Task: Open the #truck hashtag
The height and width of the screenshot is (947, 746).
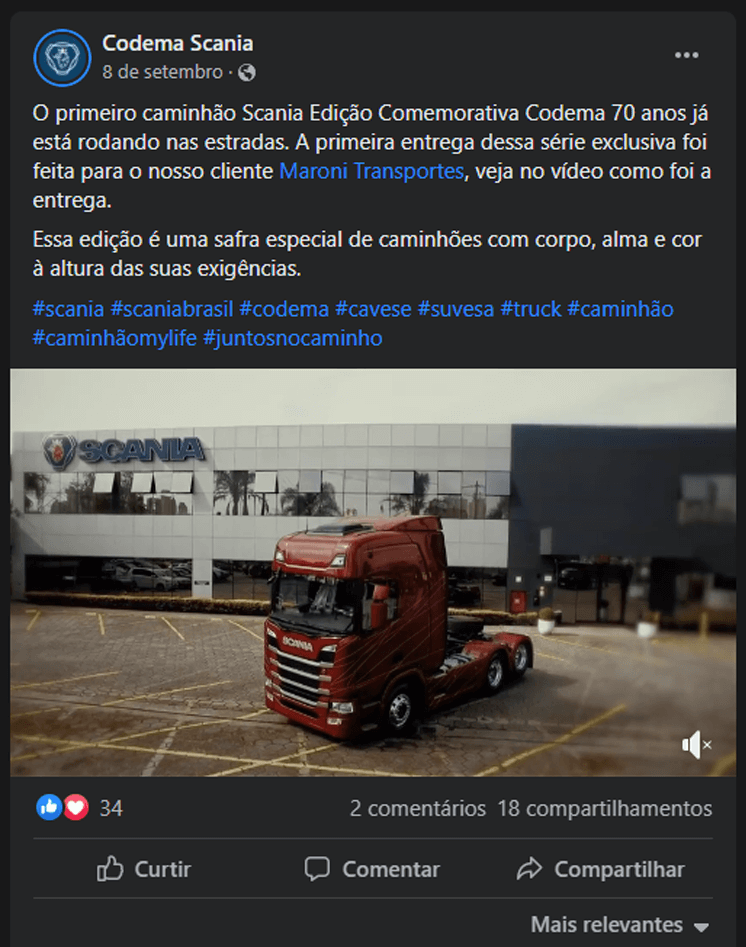Action: coord(530,308)
